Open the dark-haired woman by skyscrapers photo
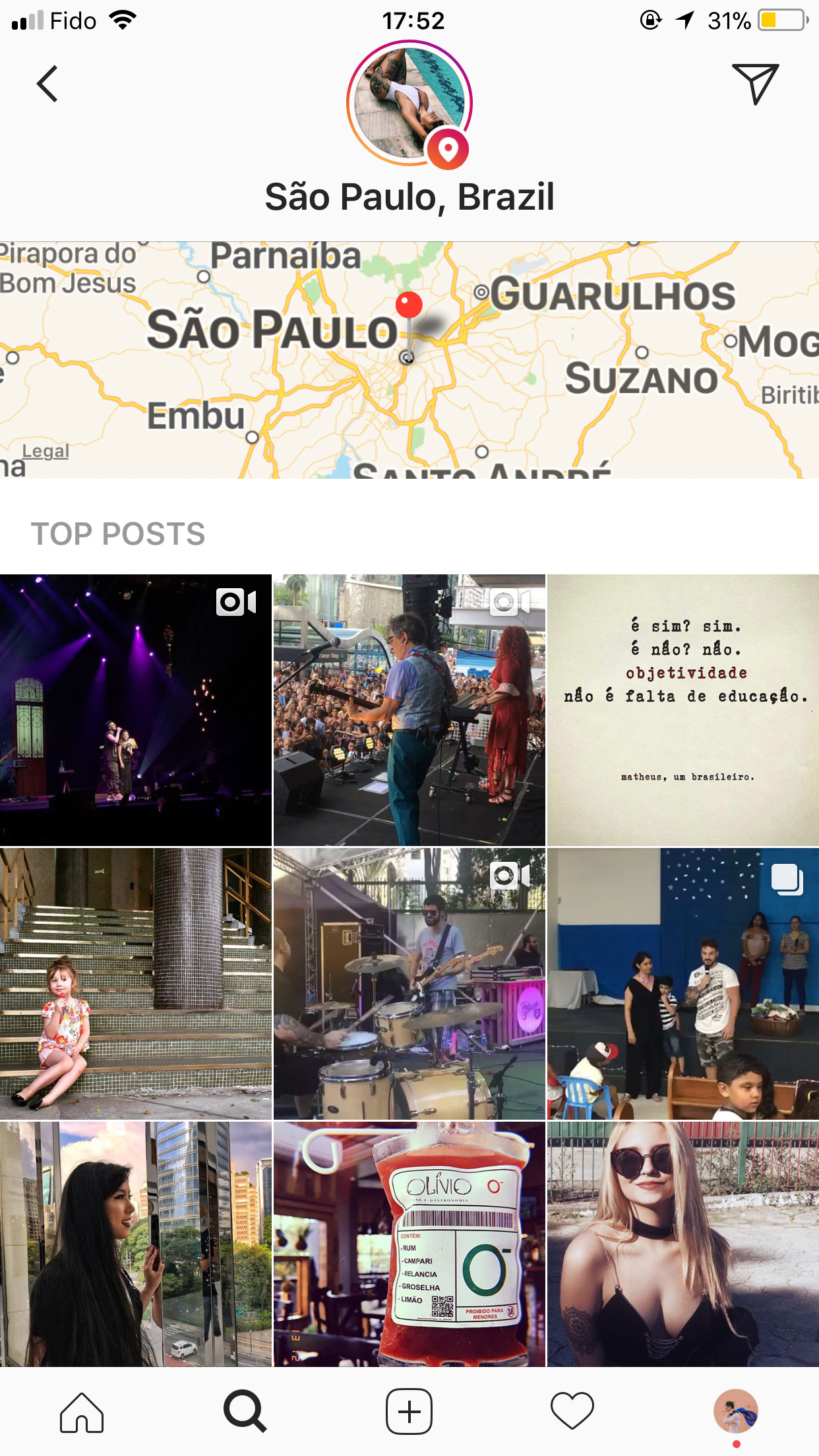The image size is (819, 1456). tap(135, 1244)
